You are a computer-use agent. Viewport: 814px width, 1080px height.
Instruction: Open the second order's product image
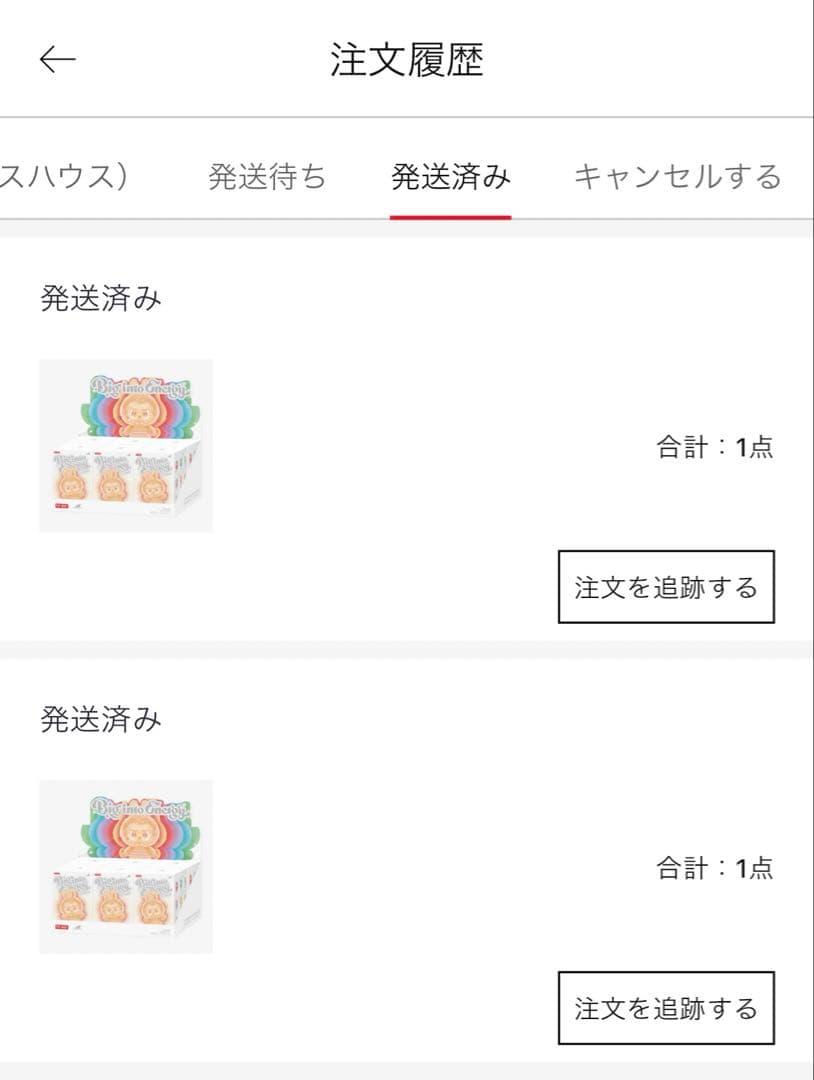(126, 867)
